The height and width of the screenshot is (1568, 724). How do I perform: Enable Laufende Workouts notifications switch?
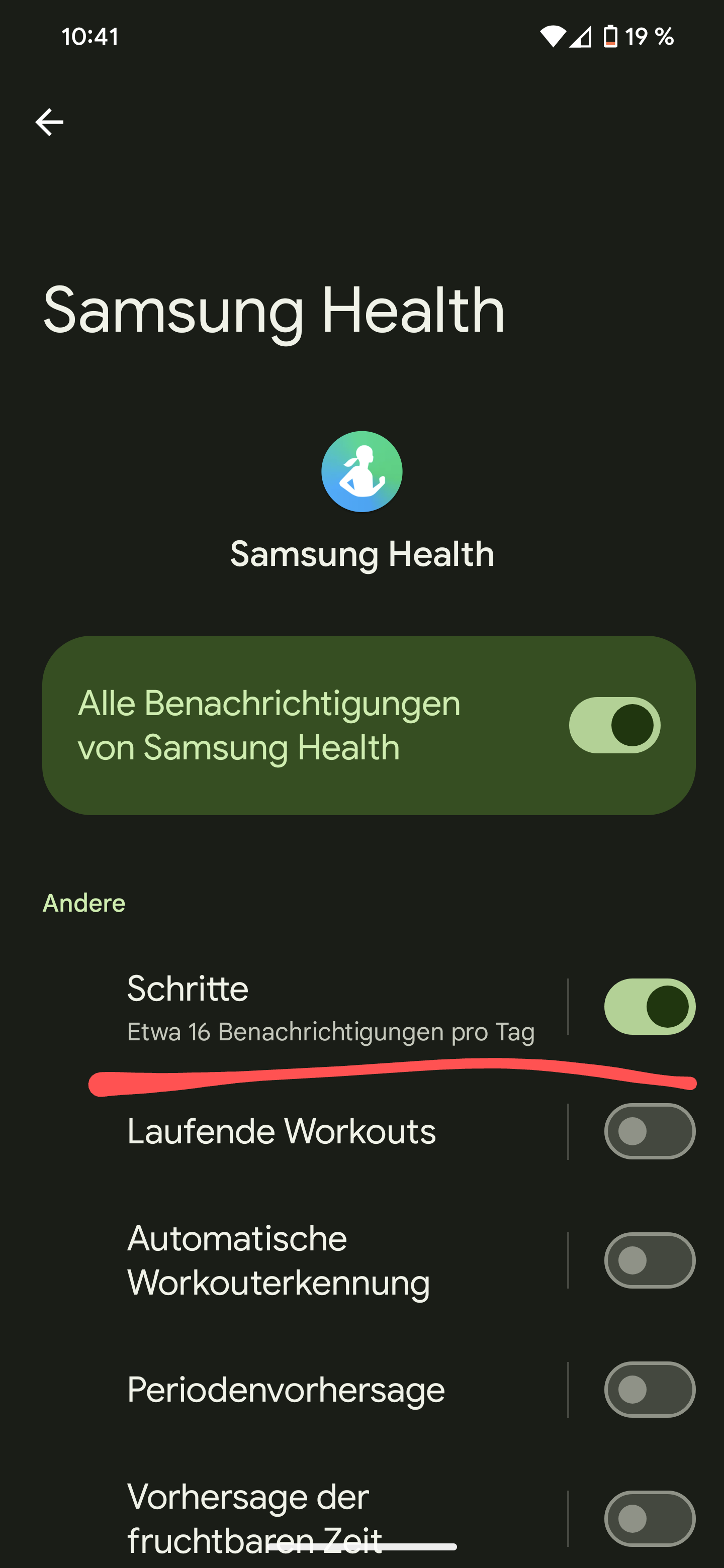(x=649, y=1132)
